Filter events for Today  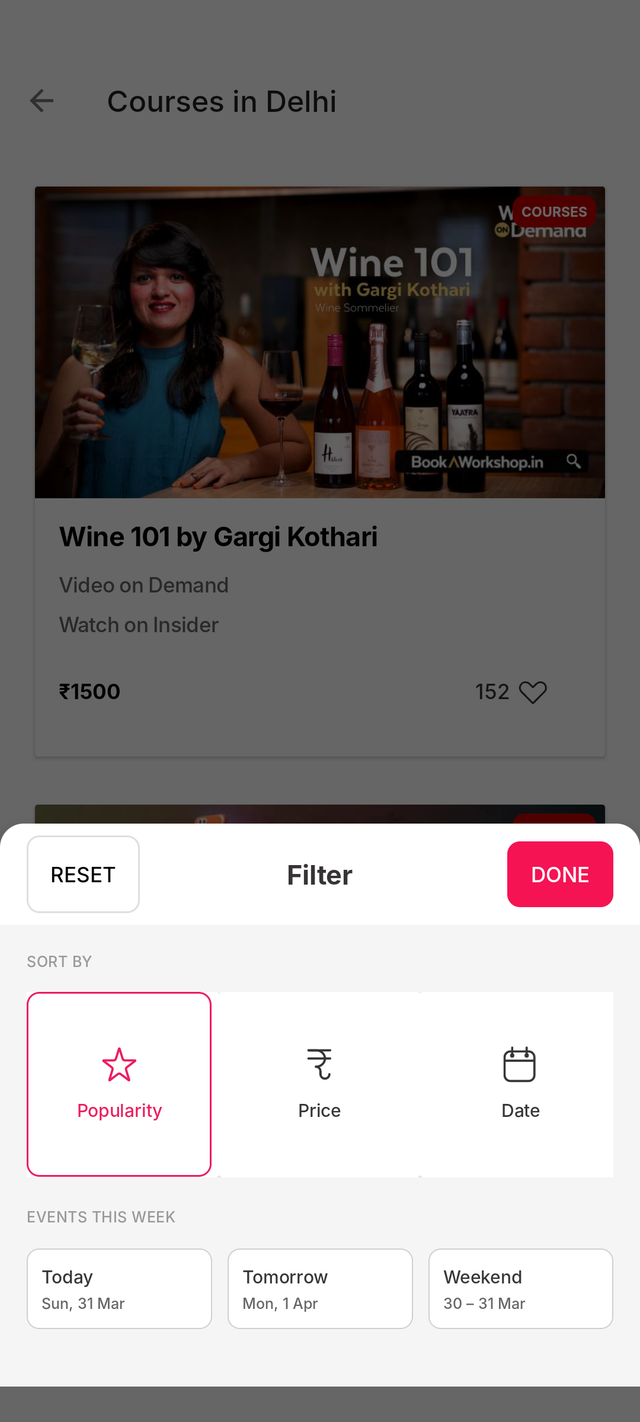click(119, 1288)
